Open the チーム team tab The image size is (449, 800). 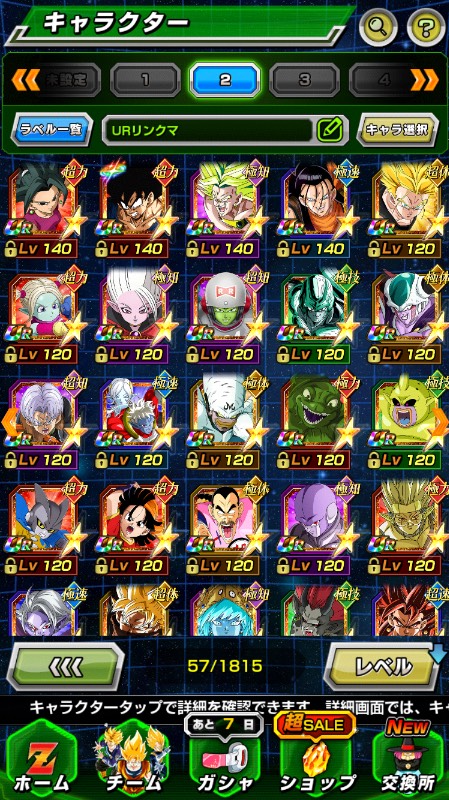tap(133, 761)
